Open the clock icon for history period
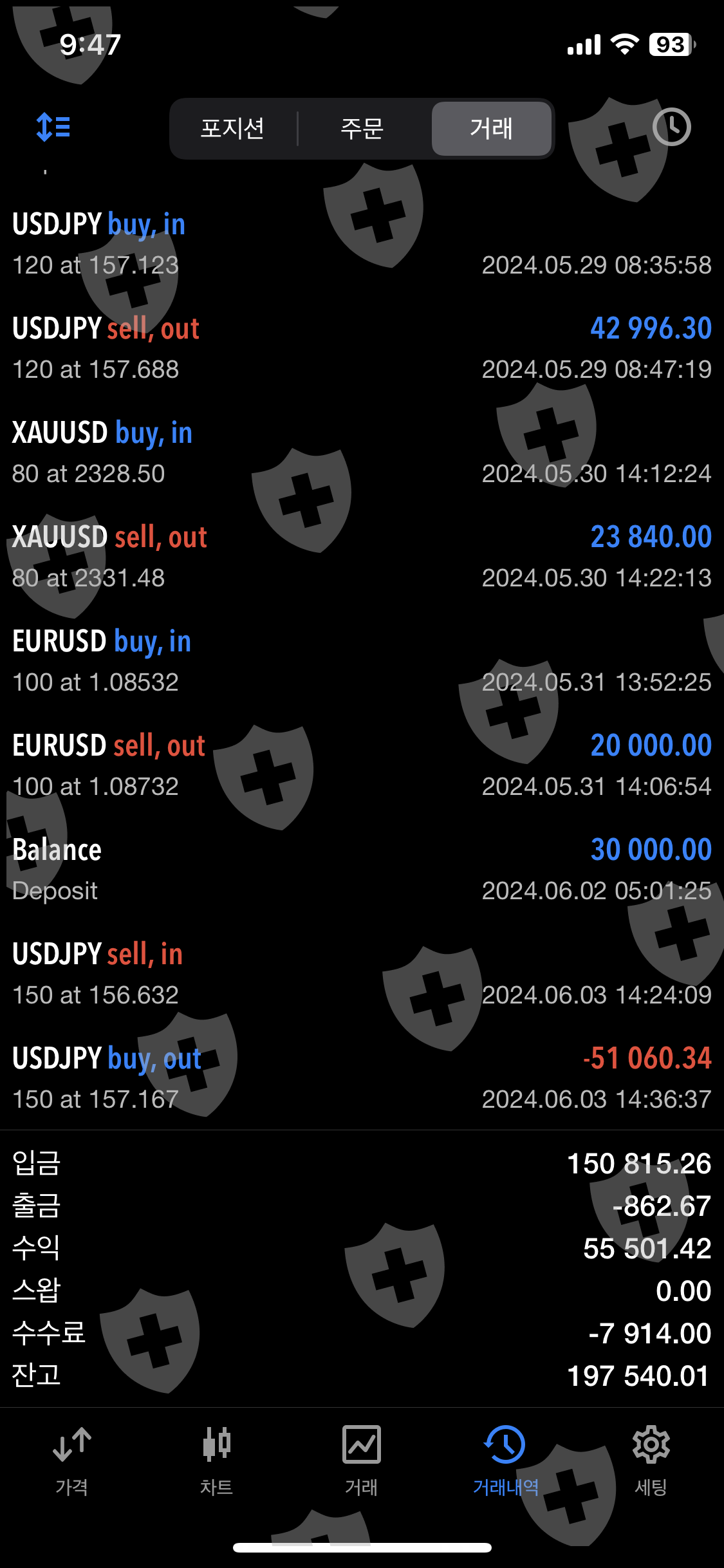 pos(671,127)
